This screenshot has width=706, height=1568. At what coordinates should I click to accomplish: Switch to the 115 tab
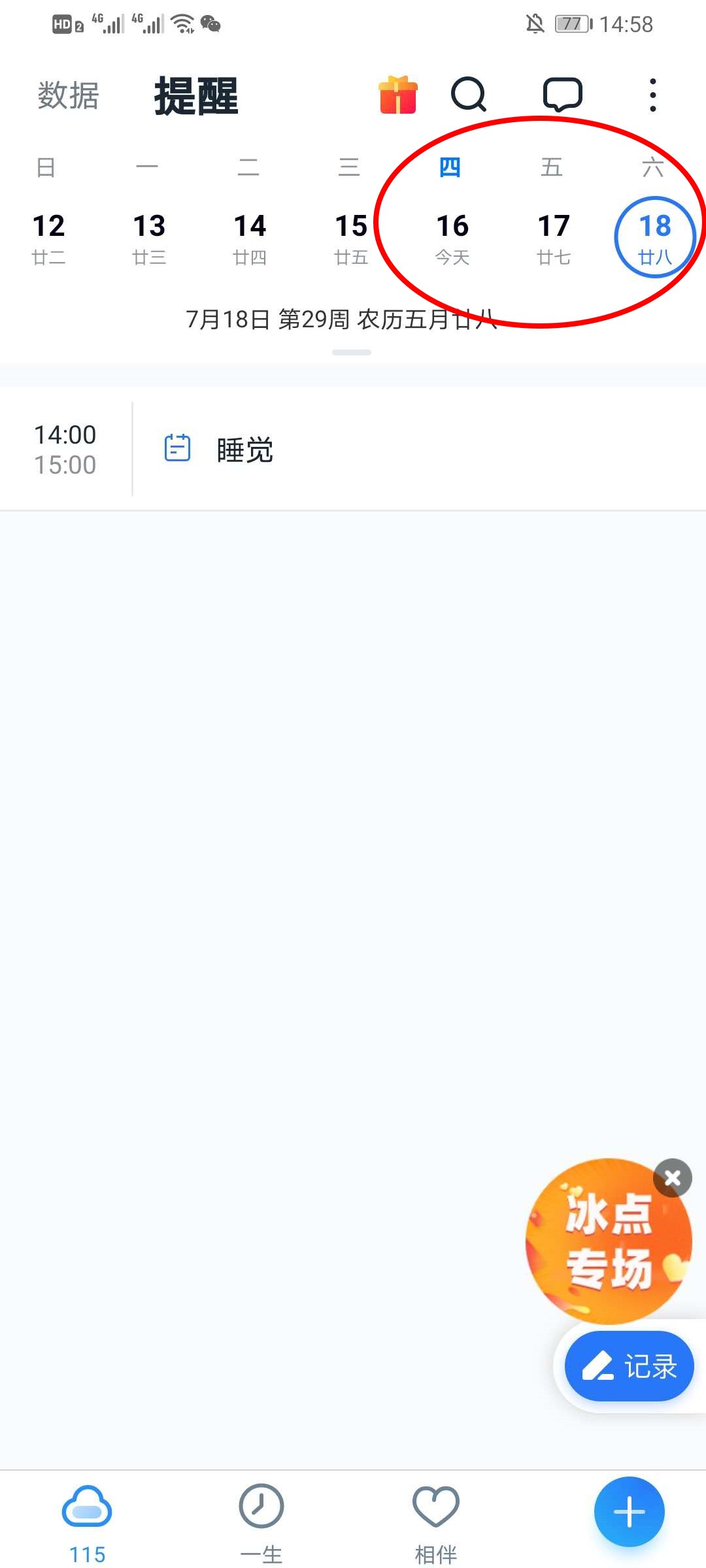(x=87, y=1522)
